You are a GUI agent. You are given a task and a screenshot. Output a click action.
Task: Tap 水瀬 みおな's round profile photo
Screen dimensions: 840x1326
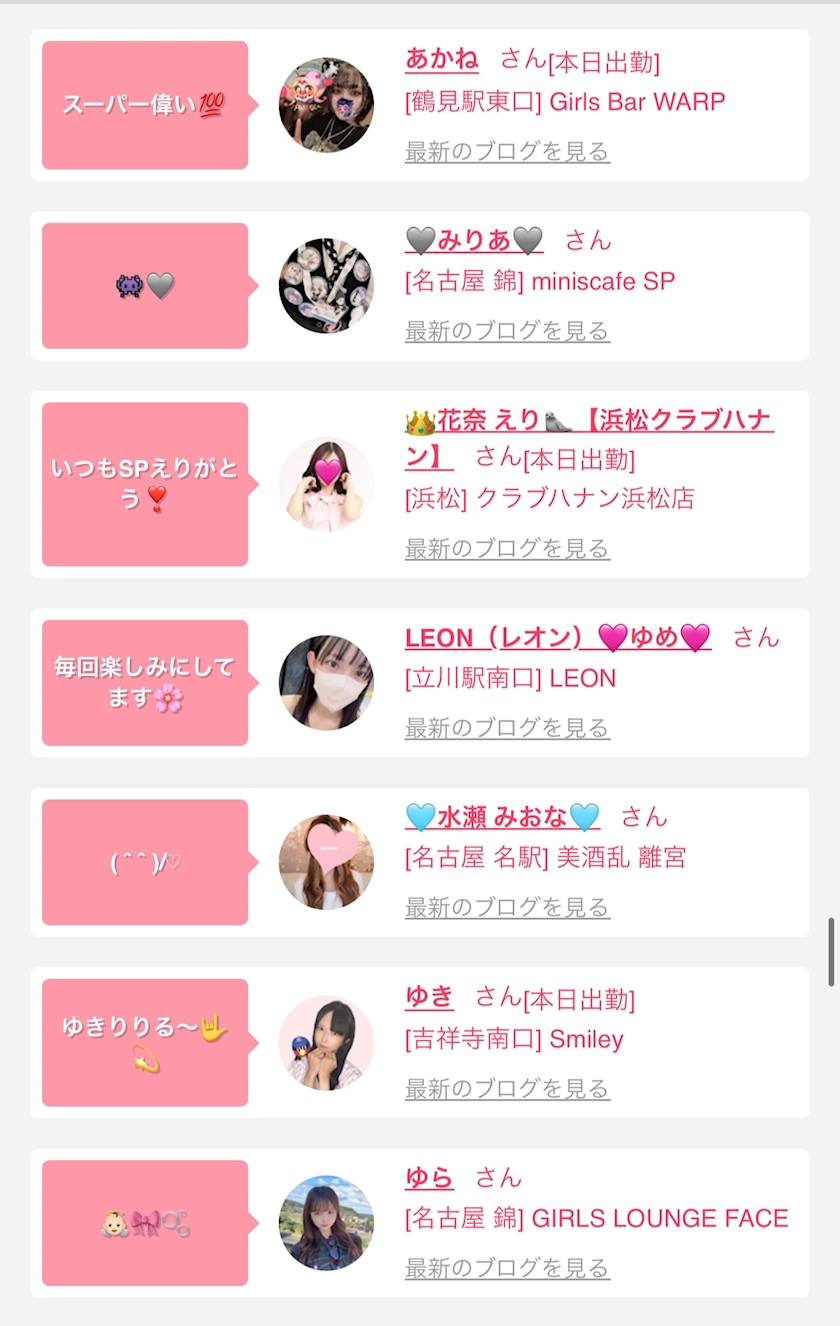tap(326, 862)
